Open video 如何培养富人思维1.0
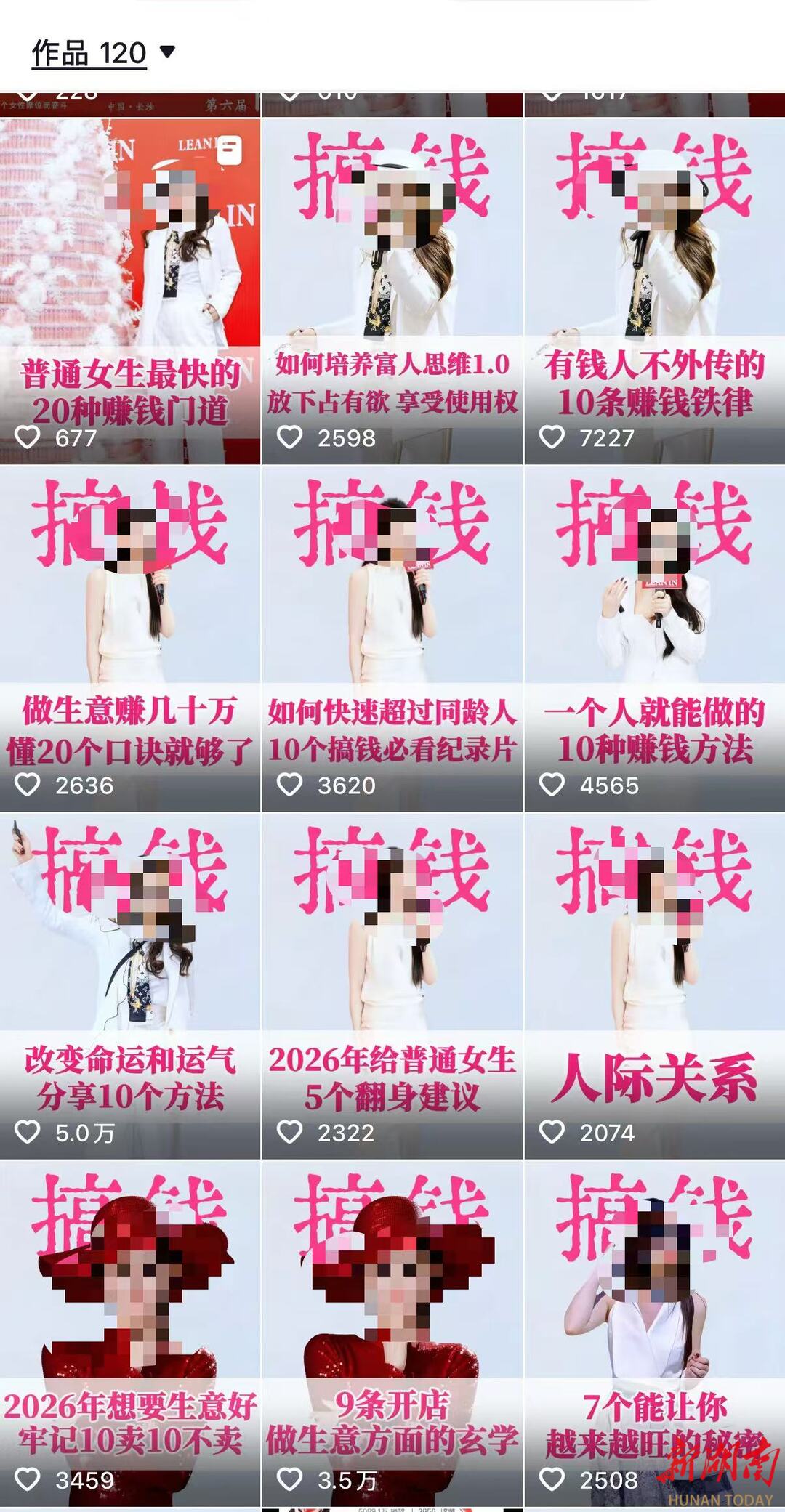 392,291
